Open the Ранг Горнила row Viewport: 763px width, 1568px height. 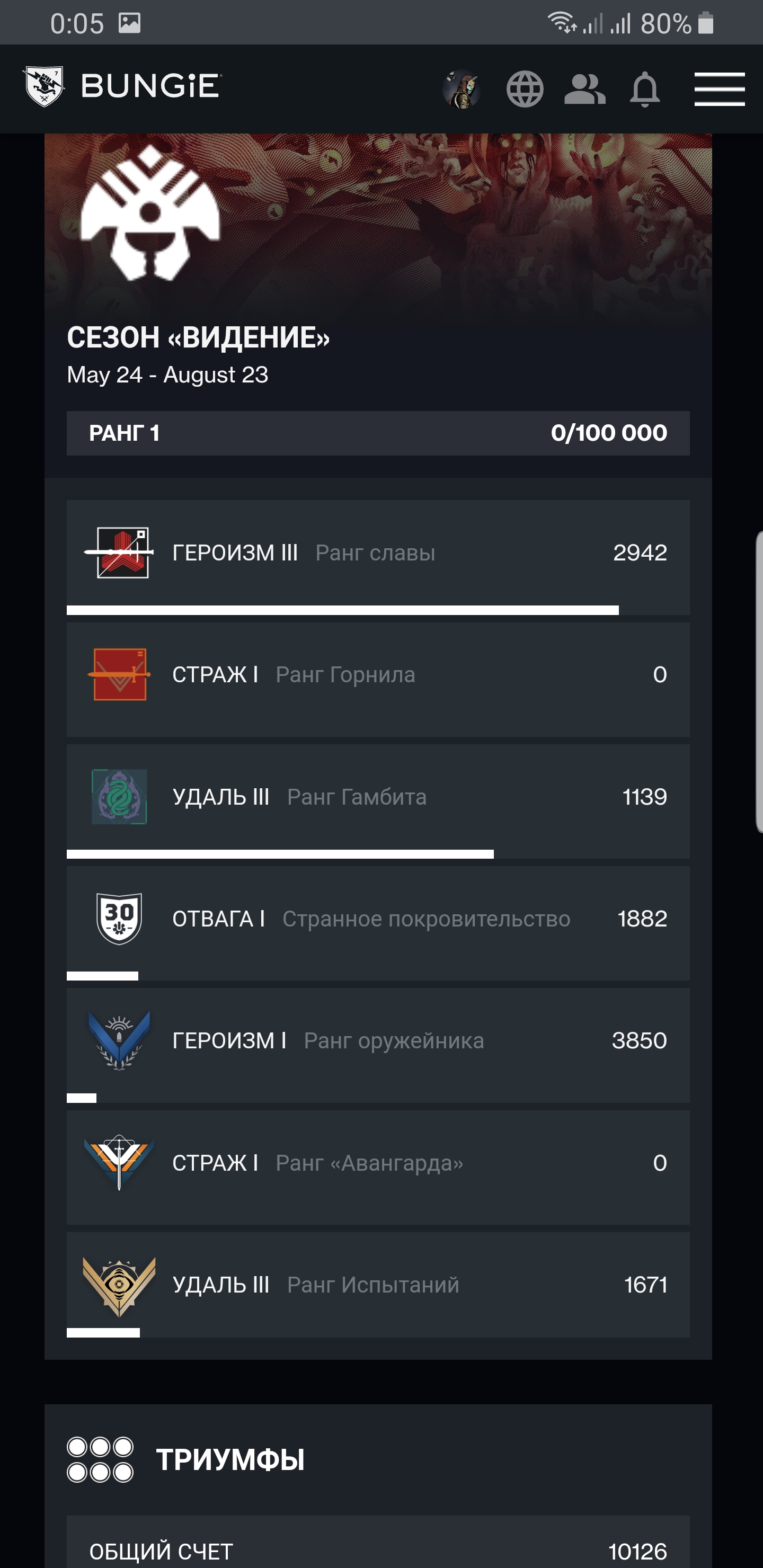point(378,679)
